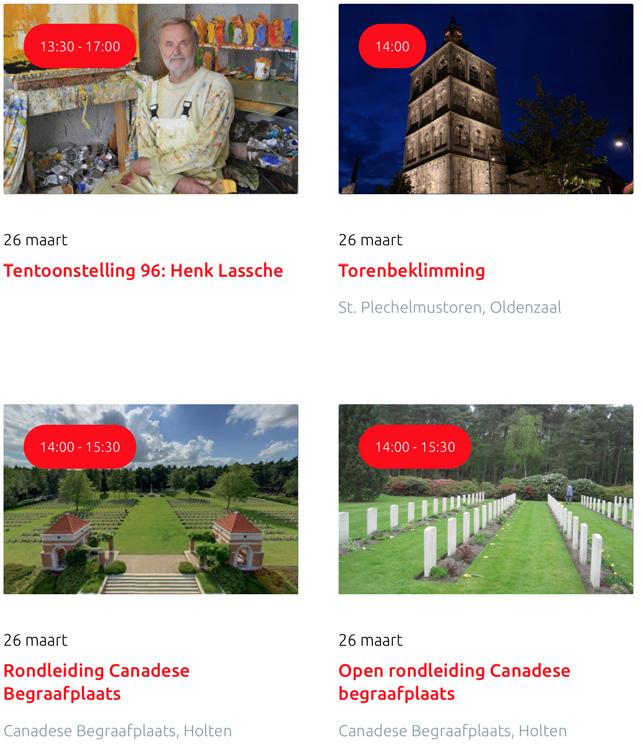
Task: Tap the aerial cemetery entrance photo
Action: [x=151, y=499]
